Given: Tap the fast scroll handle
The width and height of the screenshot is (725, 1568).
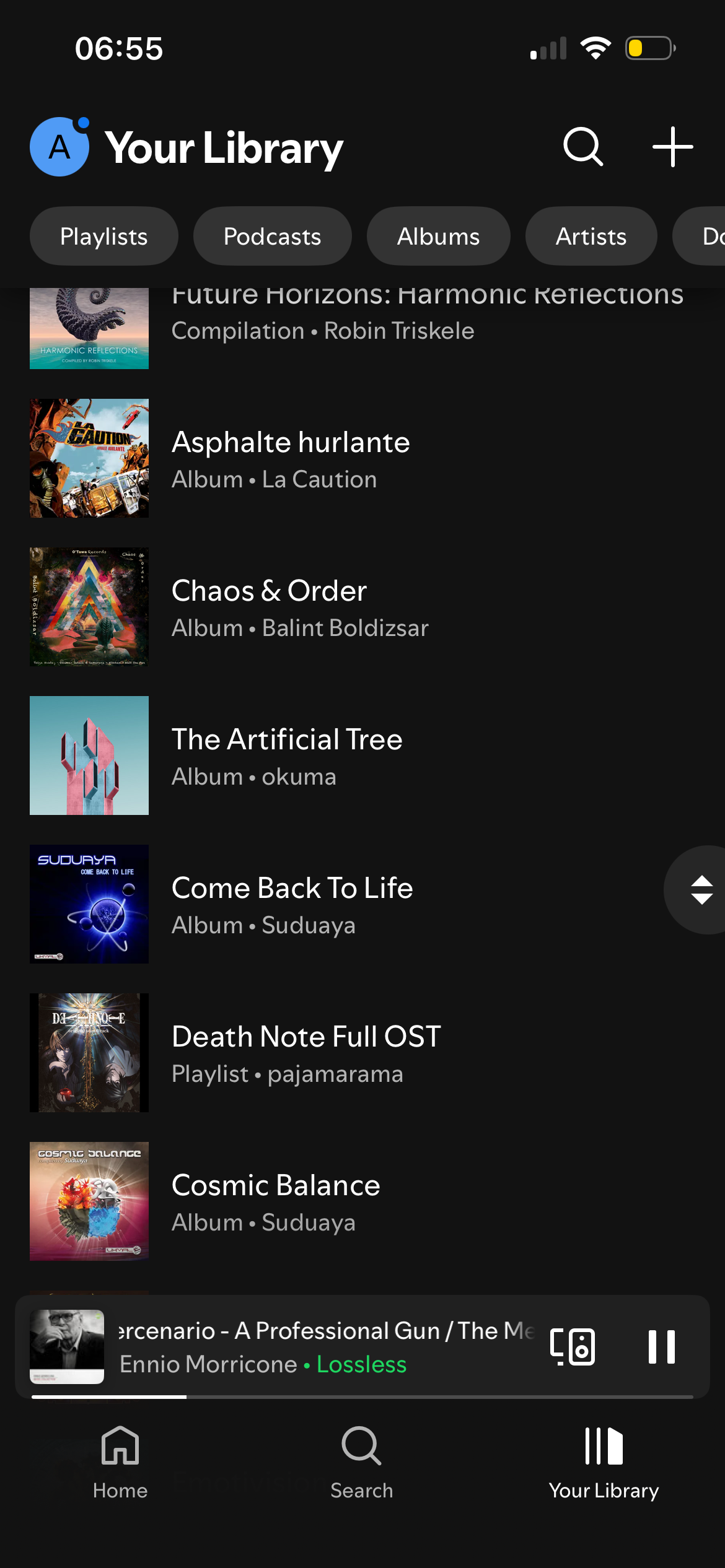Looking at the screenshot, I should [x=701, y=890].
